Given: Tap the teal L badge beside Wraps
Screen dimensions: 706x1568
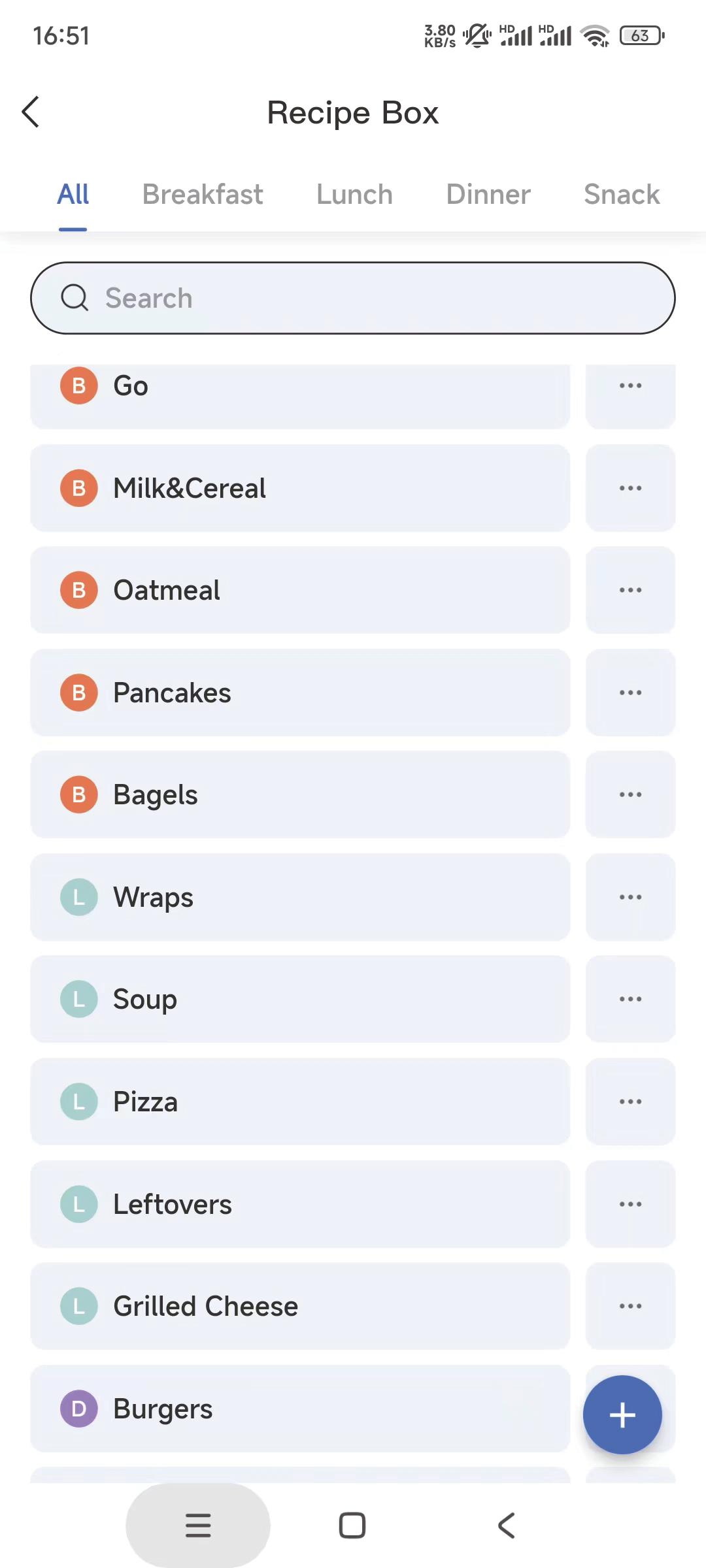Looking at the screenshot, I should coord(78,896).
